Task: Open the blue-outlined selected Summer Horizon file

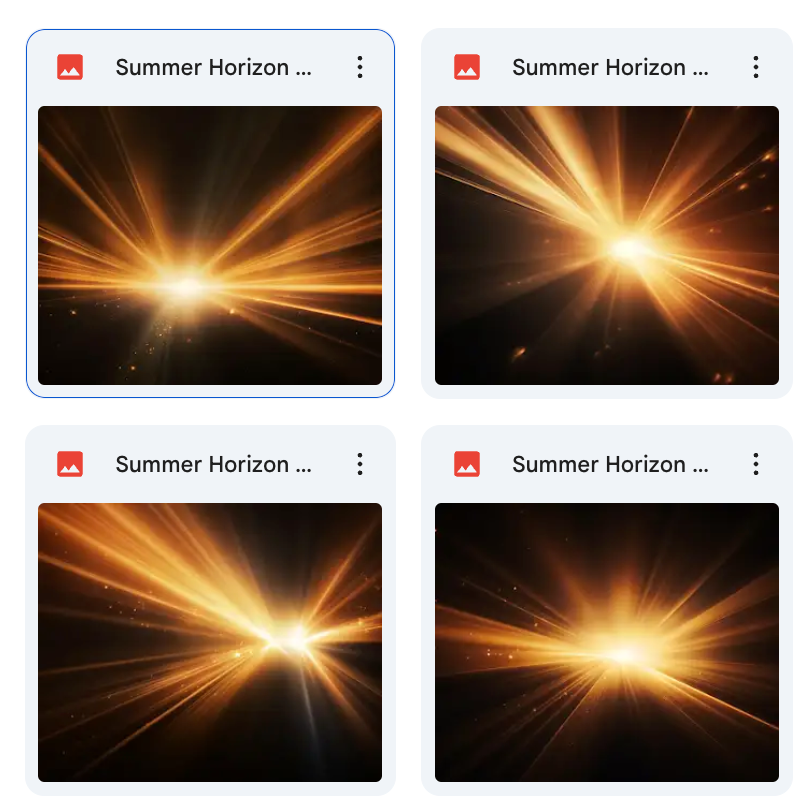Action: click(x=210, y=245)
